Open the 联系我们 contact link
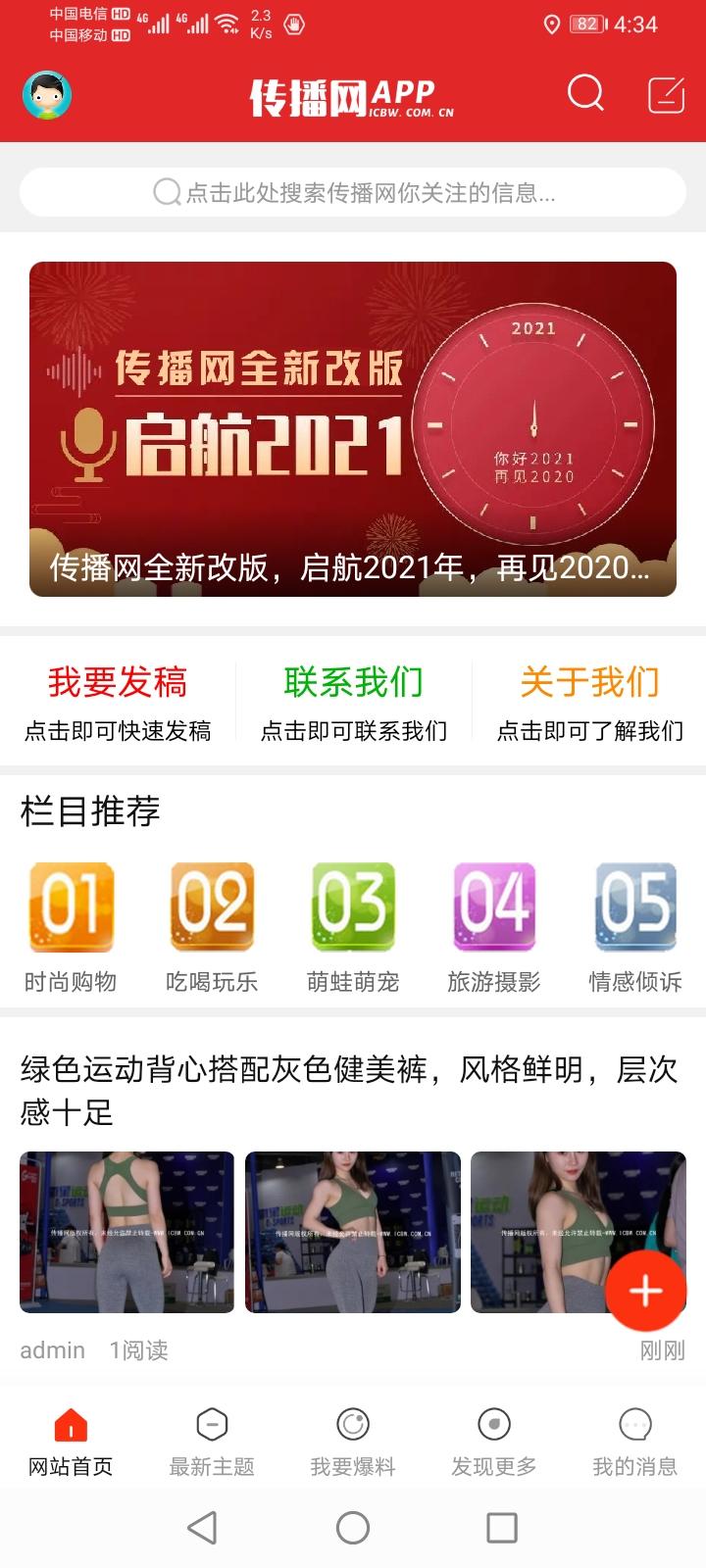Screen dimensions: 706x1568 pyautogui.click(x=353, y=683)
